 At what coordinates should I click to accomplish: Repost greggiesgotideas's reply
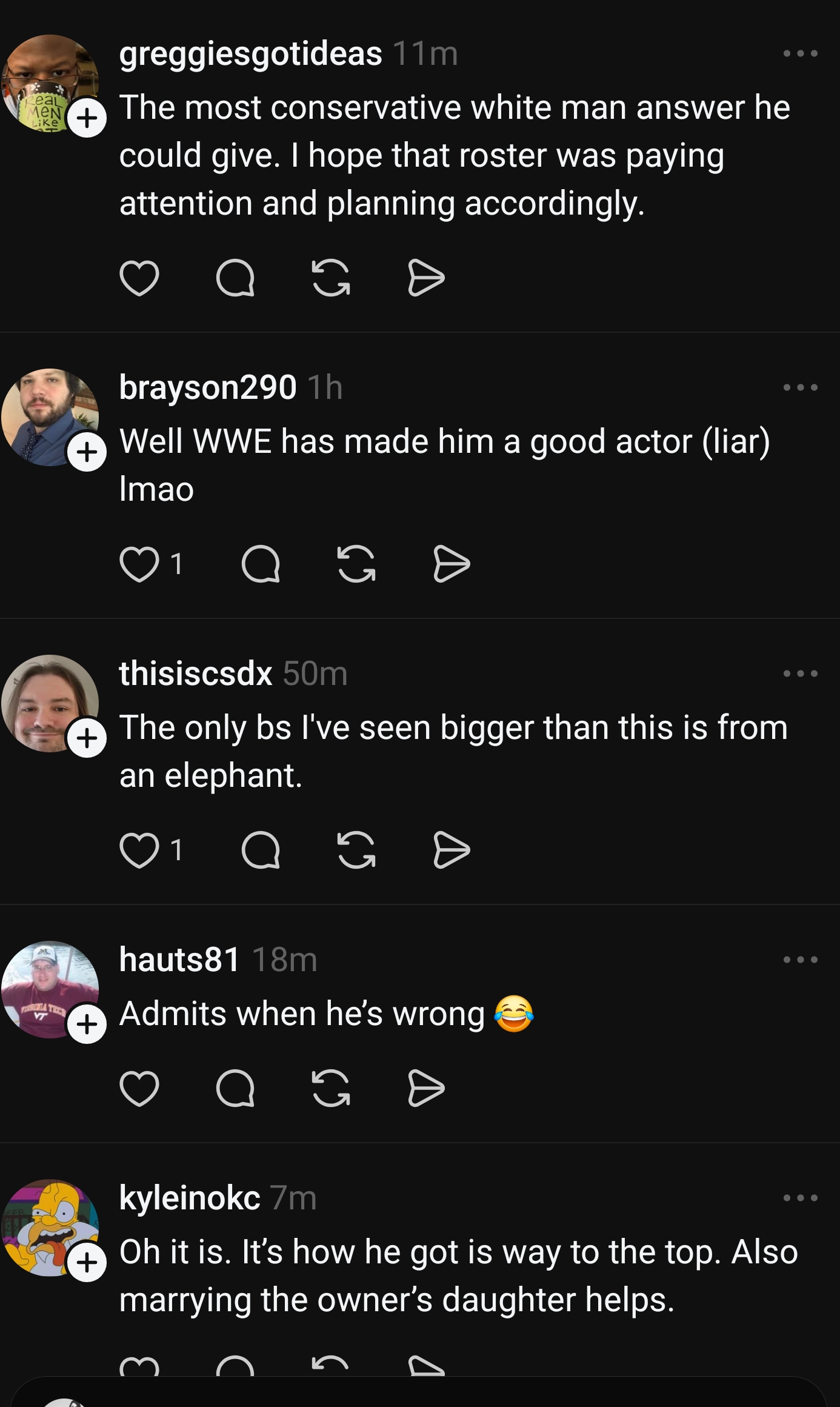pyautogui.click(x=331, y=278)
